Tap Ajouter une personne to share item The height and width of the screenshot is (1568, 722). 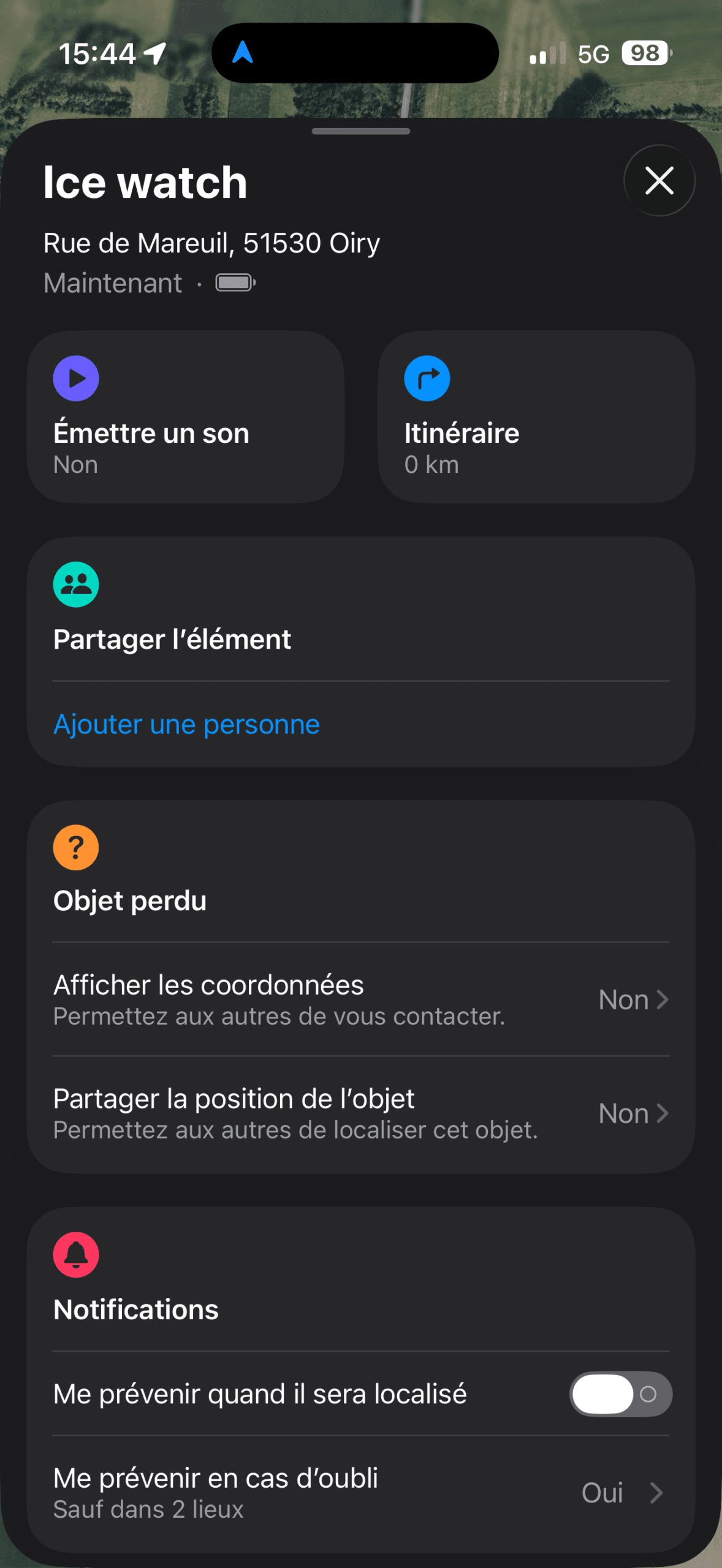[186, 724]
